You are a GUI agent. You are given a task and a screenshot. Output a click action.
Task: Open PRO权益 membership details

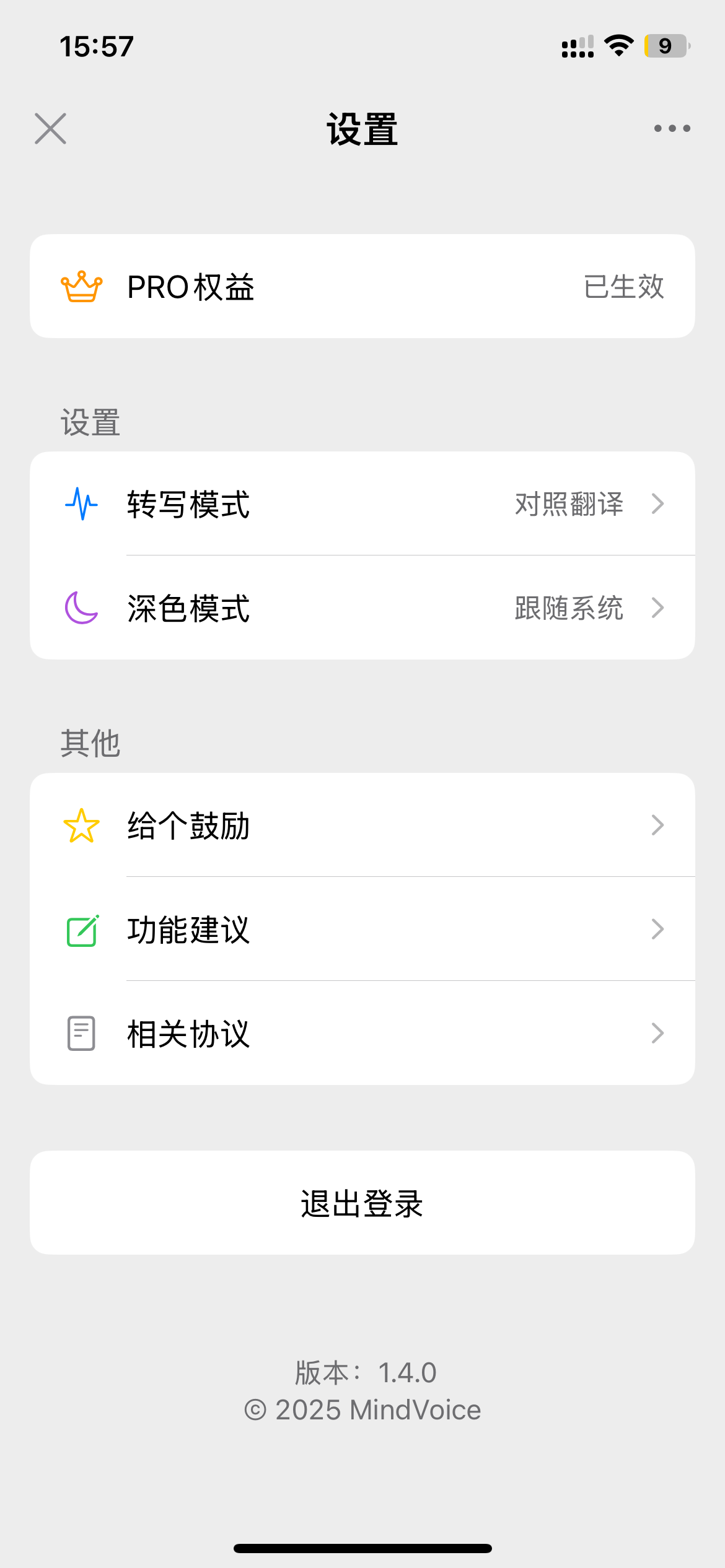point(362,286)
